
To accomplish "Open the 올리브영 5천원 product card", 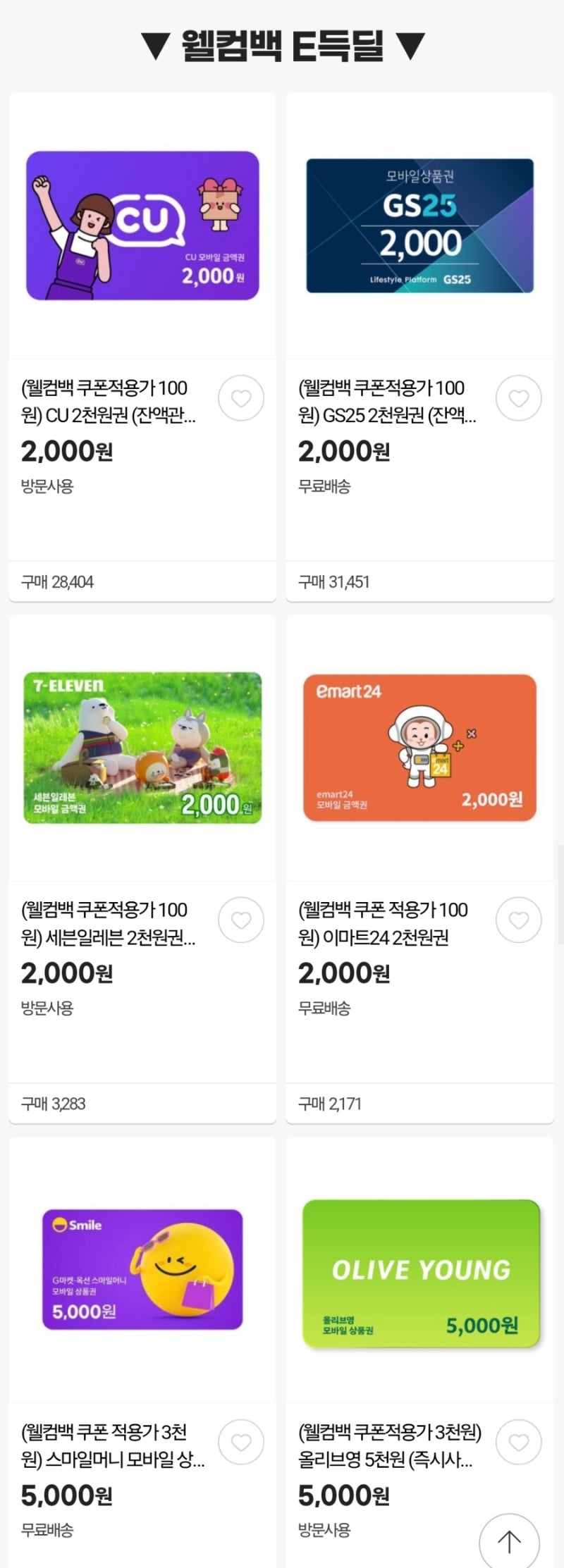I will pyautogui.click(x=419, y=1352).
